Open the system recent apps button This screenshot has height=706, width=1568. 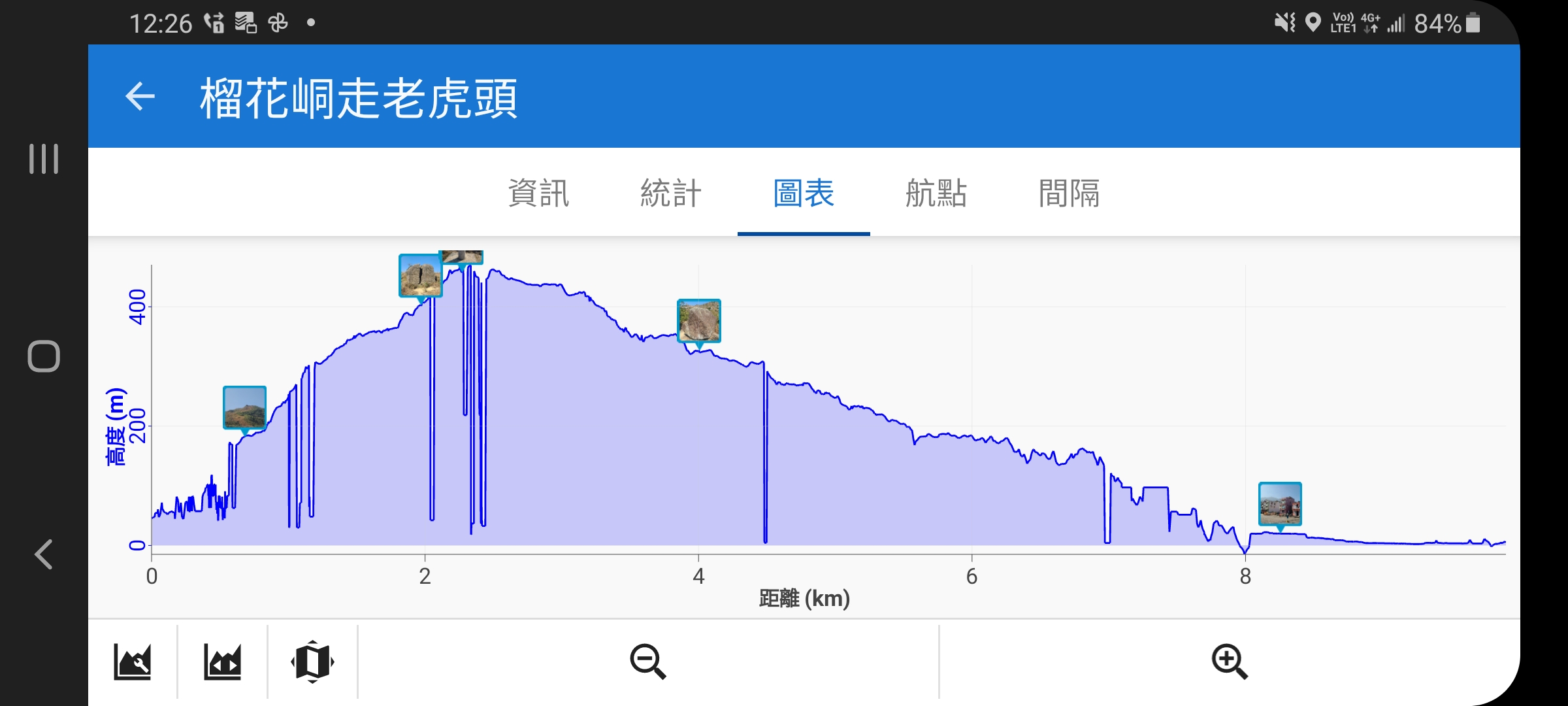44,159
